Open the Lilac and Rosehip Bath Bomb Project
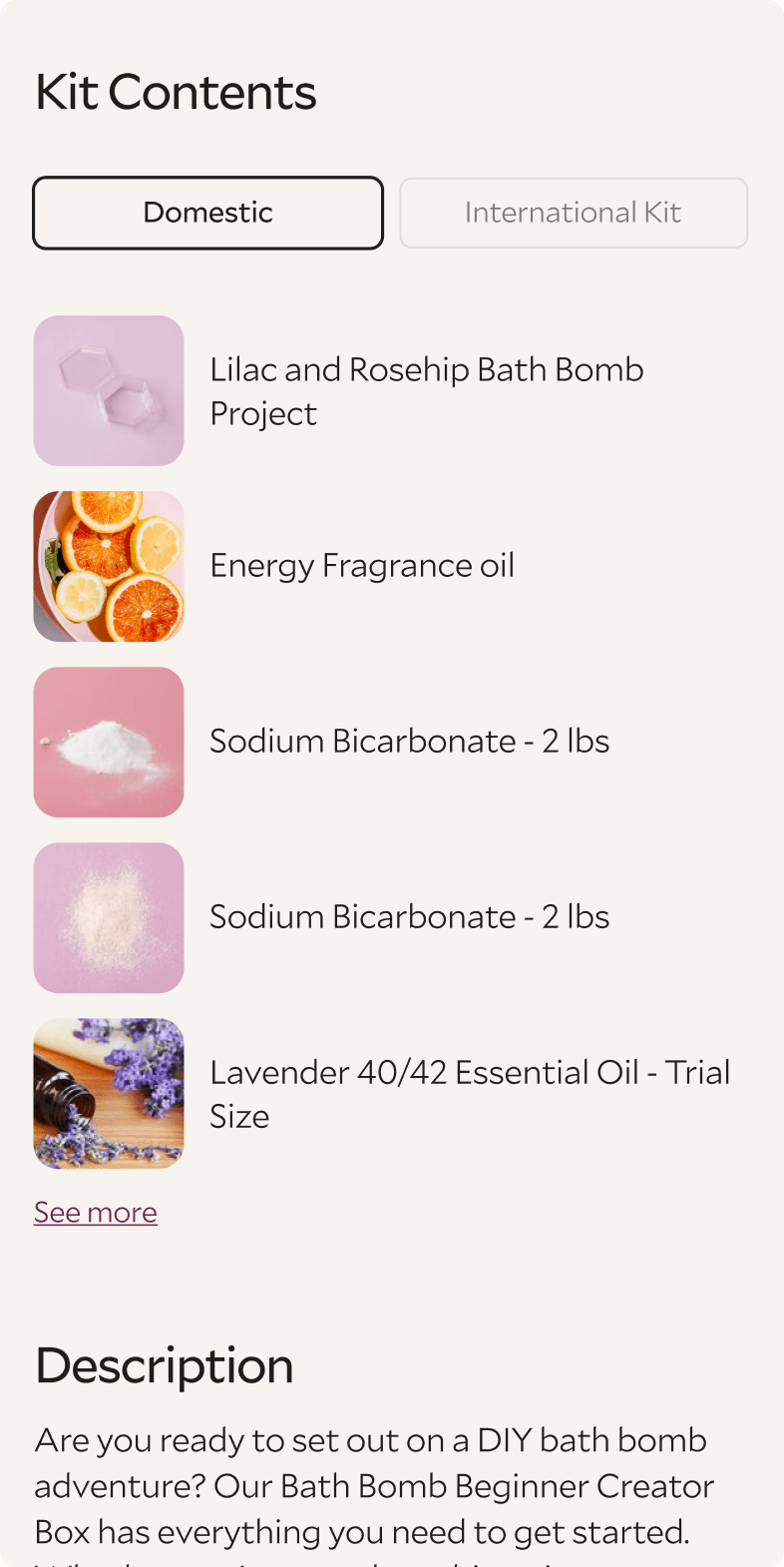This screenshot has width=784, height=1567. pyautogui.click(x=427, y=390)
